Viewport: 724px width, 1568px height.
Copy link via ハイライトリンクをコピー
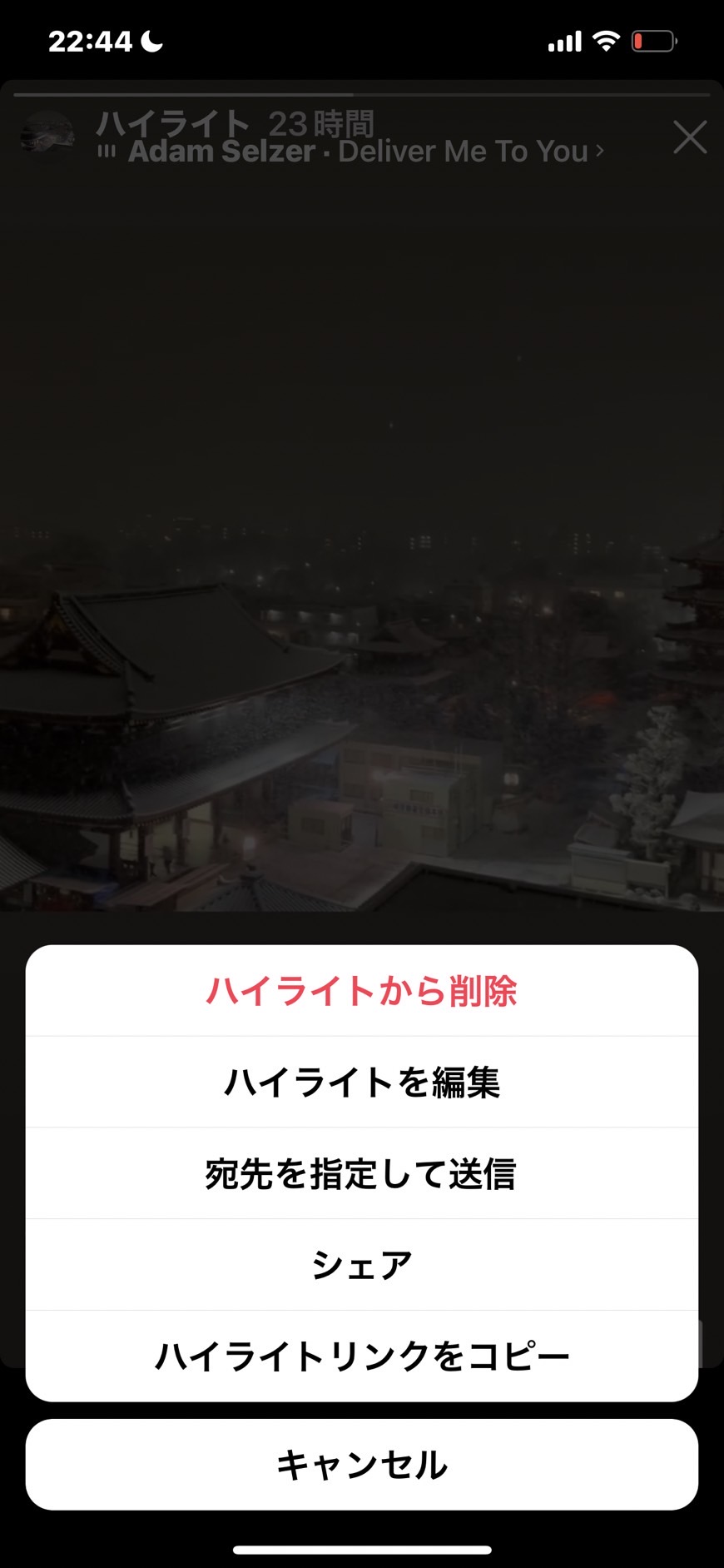click(362, 1356)
